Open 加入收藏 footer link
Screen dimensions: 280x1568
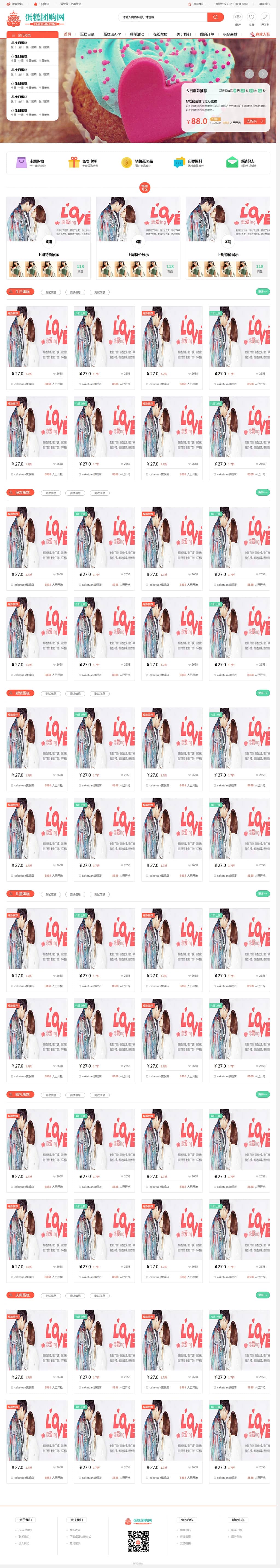tap(75, 1530)
